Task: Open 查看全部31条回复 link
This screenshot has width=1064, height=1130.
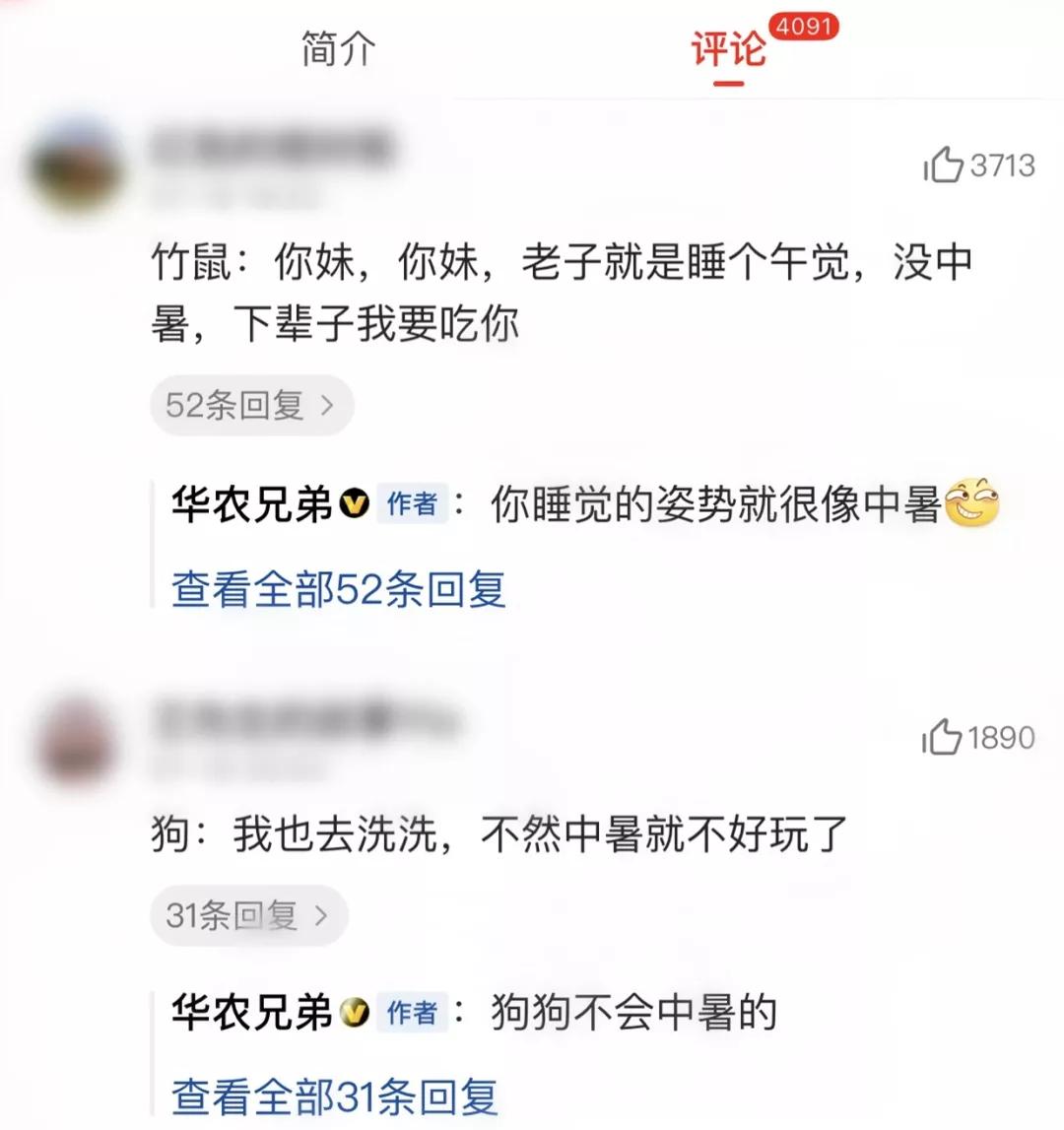Action: click(335, 1097)
